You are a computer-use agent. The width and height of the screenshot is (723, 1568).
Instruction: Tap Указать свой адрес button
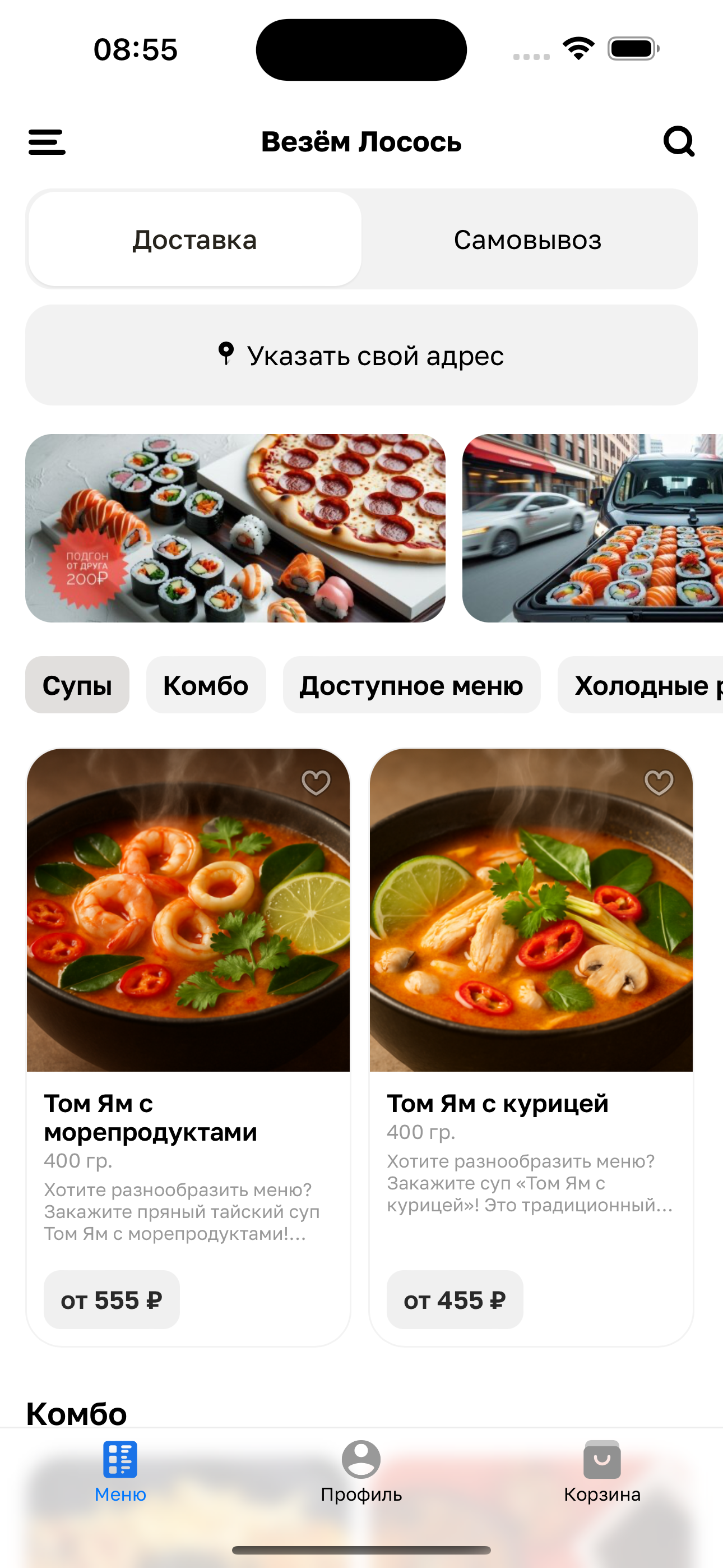point(361,356)
